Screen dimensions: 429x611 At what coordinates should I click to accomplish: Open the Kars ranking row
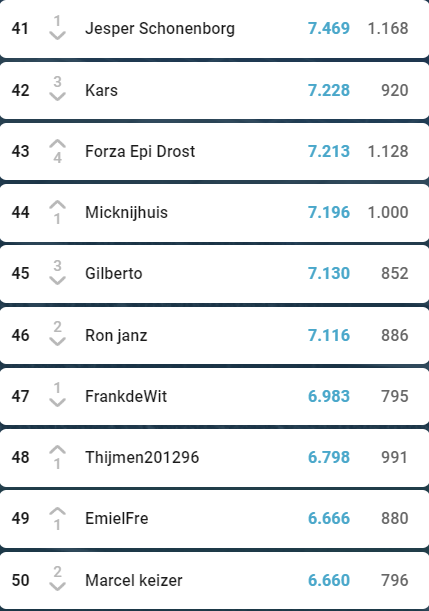coord(214,90)
